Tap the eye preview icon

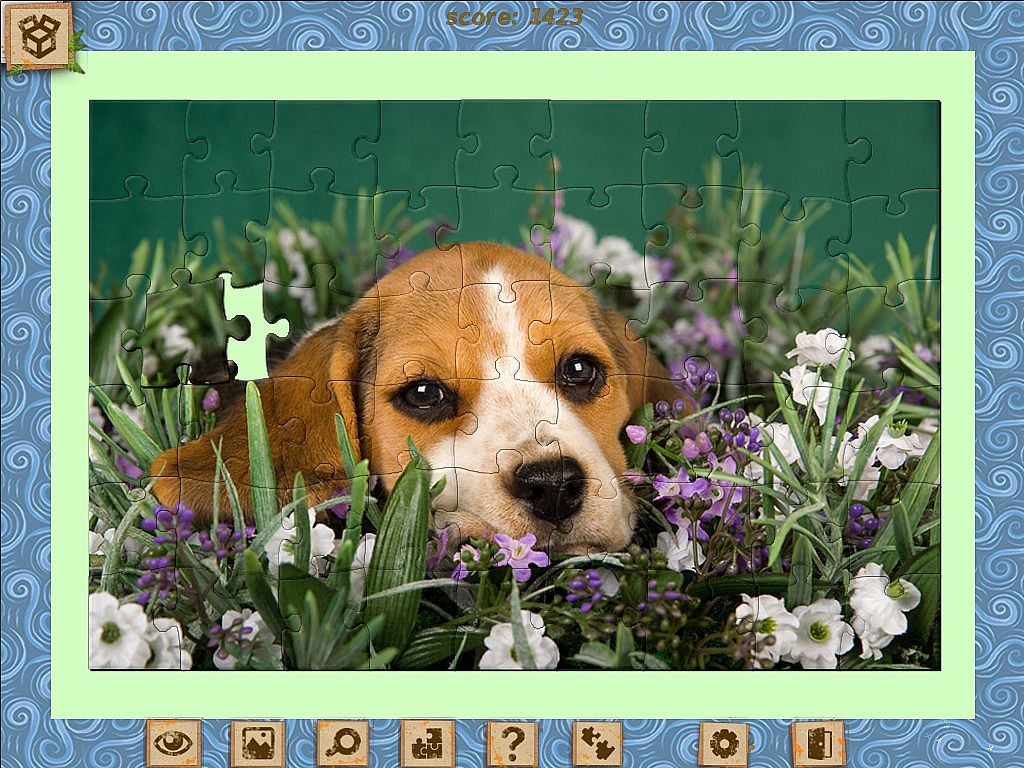point(174,743)
